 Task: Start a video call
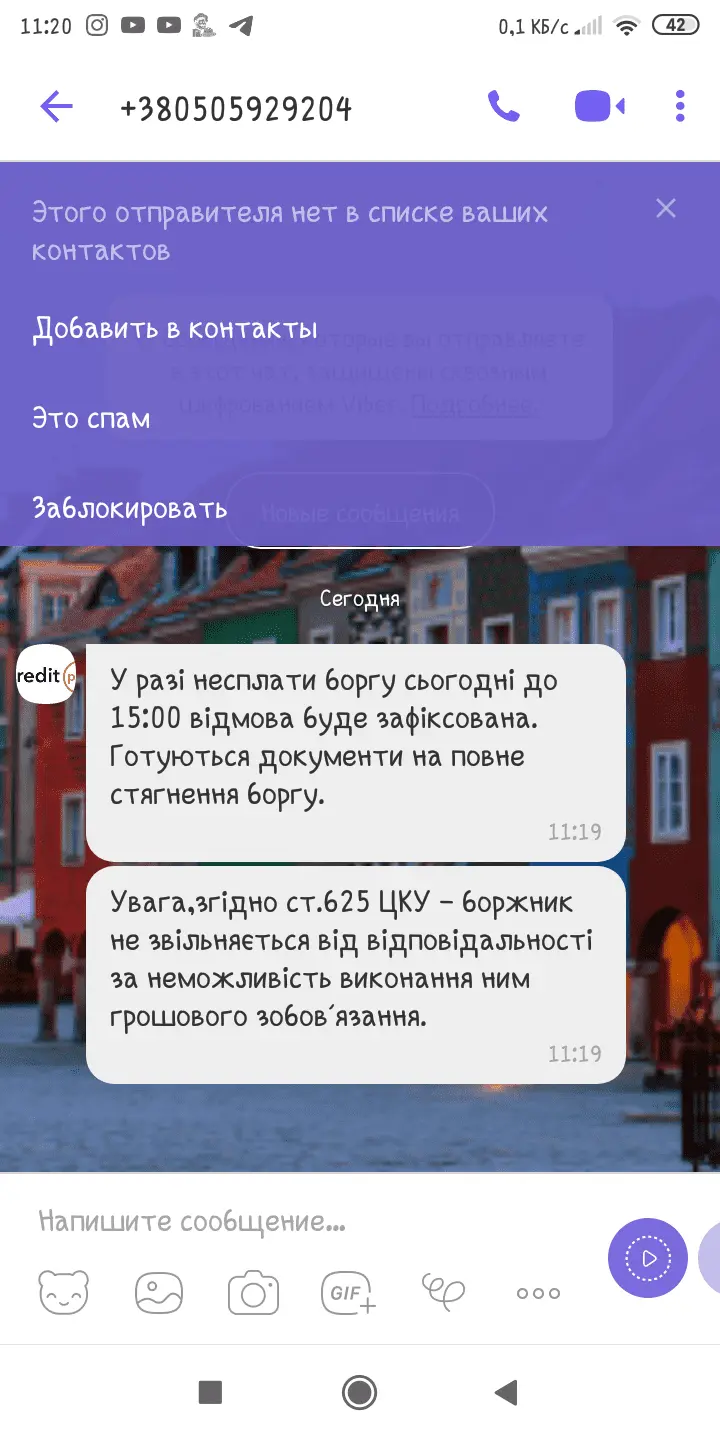598,106
